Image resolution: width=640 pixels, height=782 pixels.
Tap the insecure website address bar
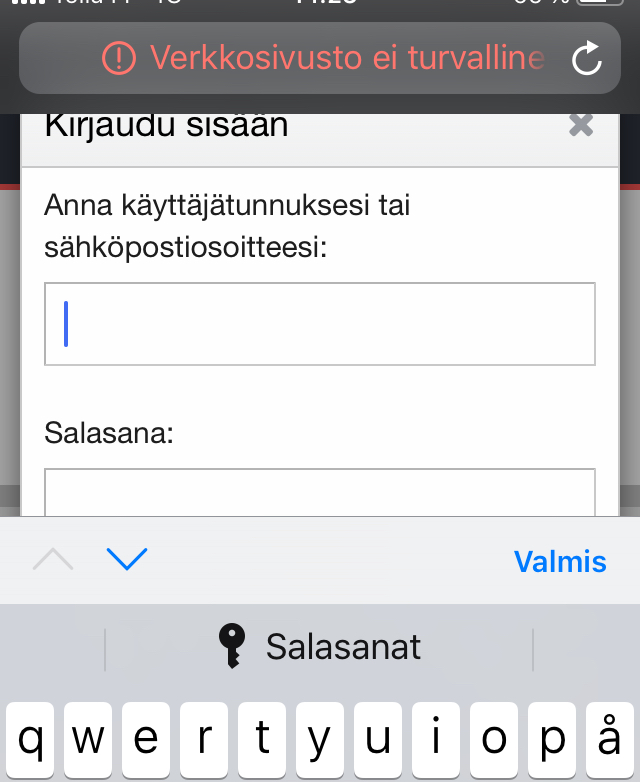click(x=325, y=58)
